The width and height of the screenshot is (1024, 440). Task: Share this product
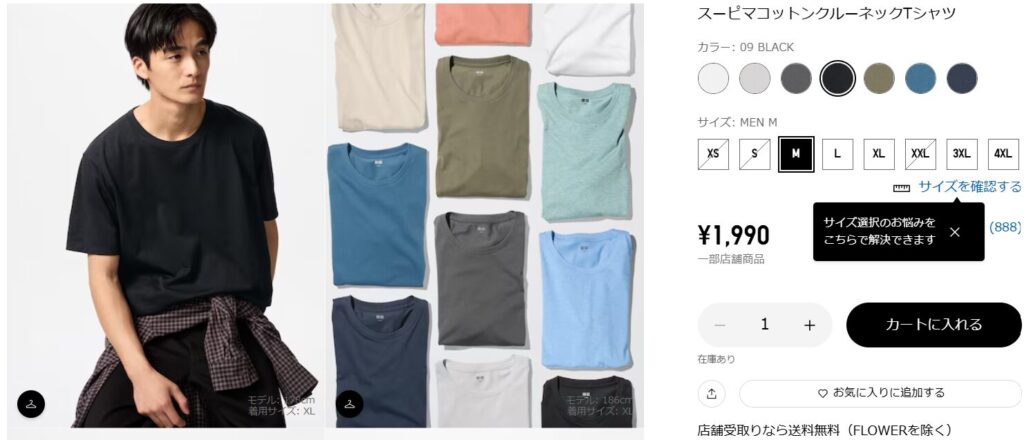point(711,393)
